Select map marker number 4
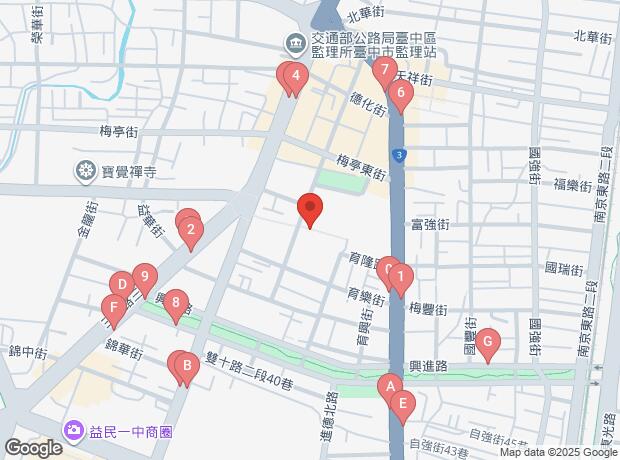Viewport: 620px width, 460px height. pyautogui.click(x=296, y=76)
